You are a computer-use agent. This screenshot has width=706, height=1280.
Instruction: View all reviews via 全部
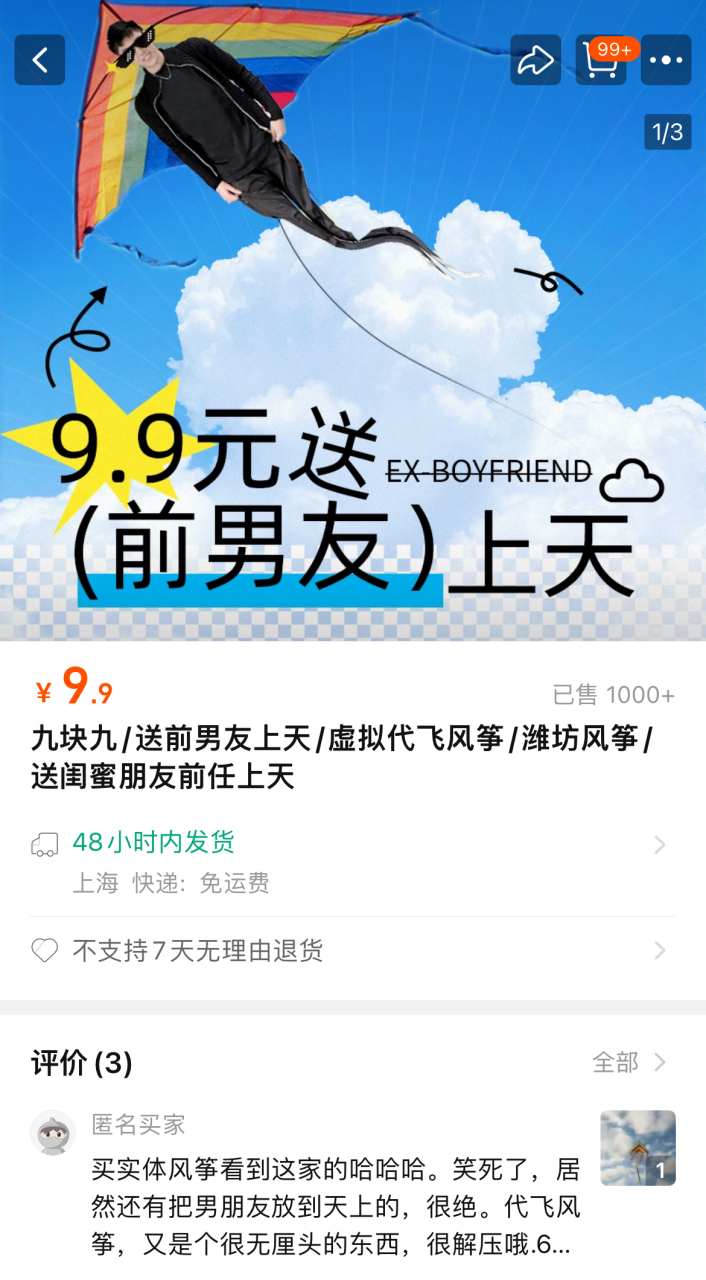point(628,1062)
